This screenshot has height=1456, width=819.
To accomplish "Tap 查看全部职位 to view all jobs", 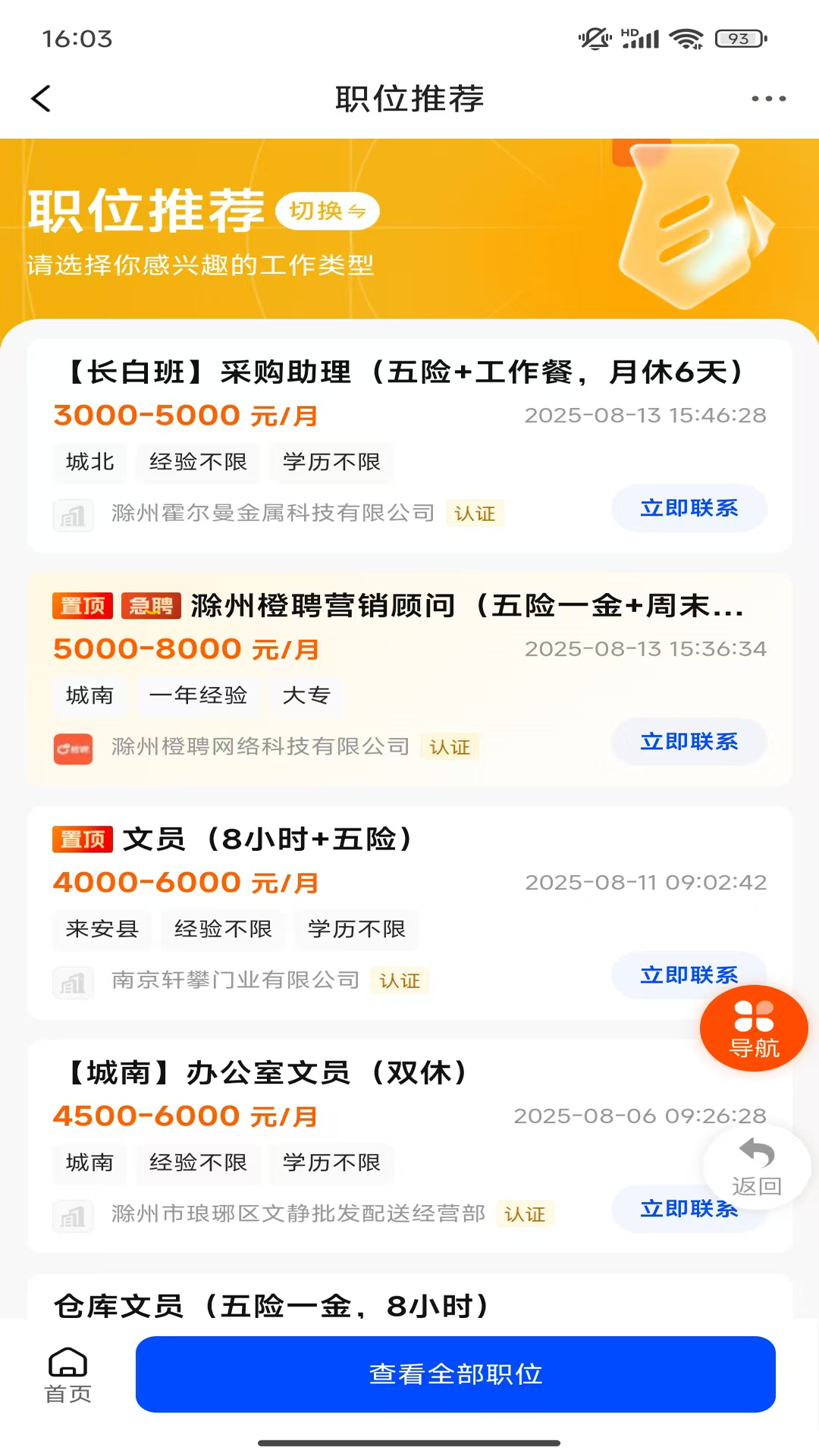I will point(455,1374).
